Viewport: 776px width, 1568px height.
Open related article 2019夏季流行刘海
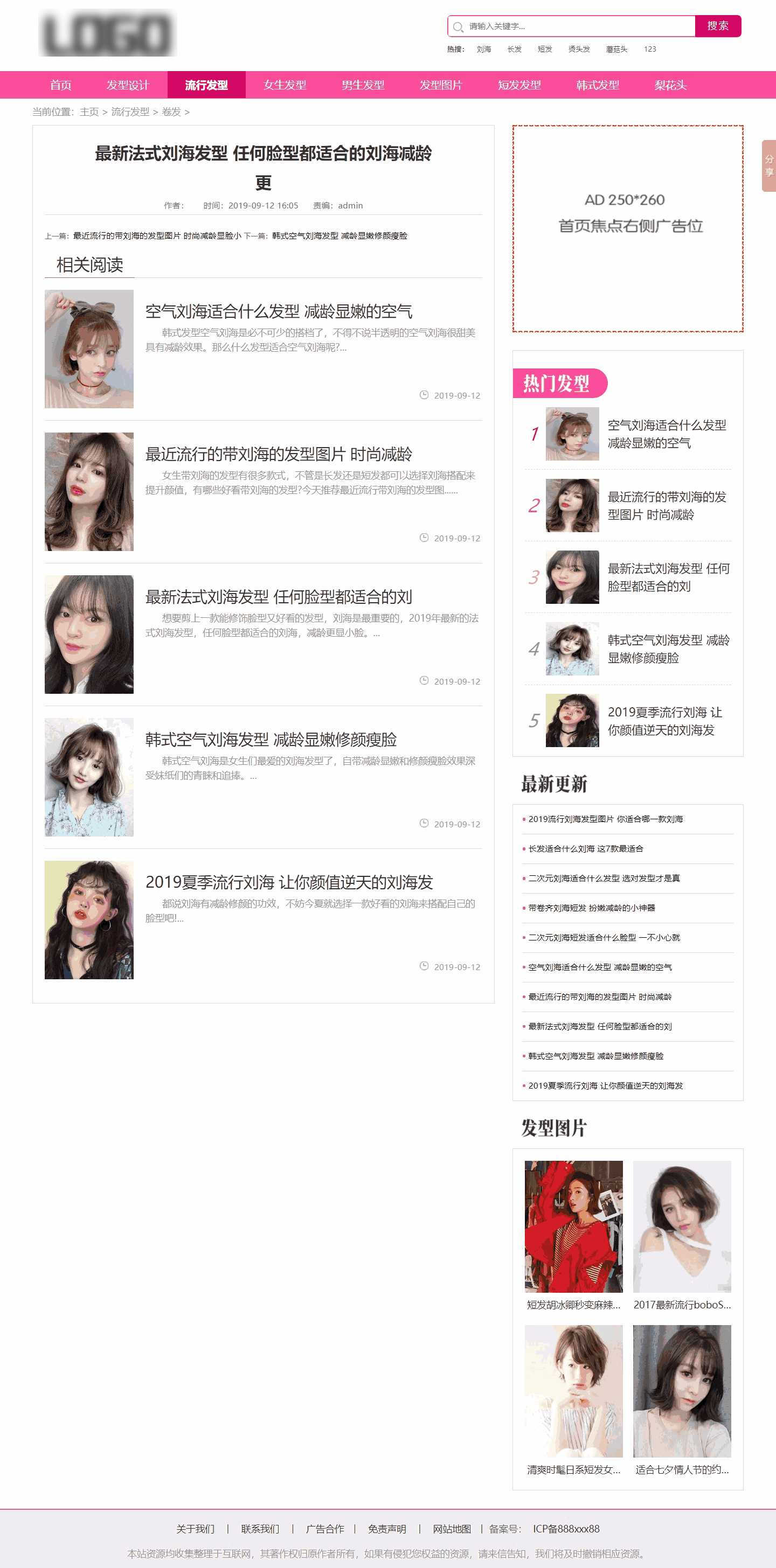289,882
